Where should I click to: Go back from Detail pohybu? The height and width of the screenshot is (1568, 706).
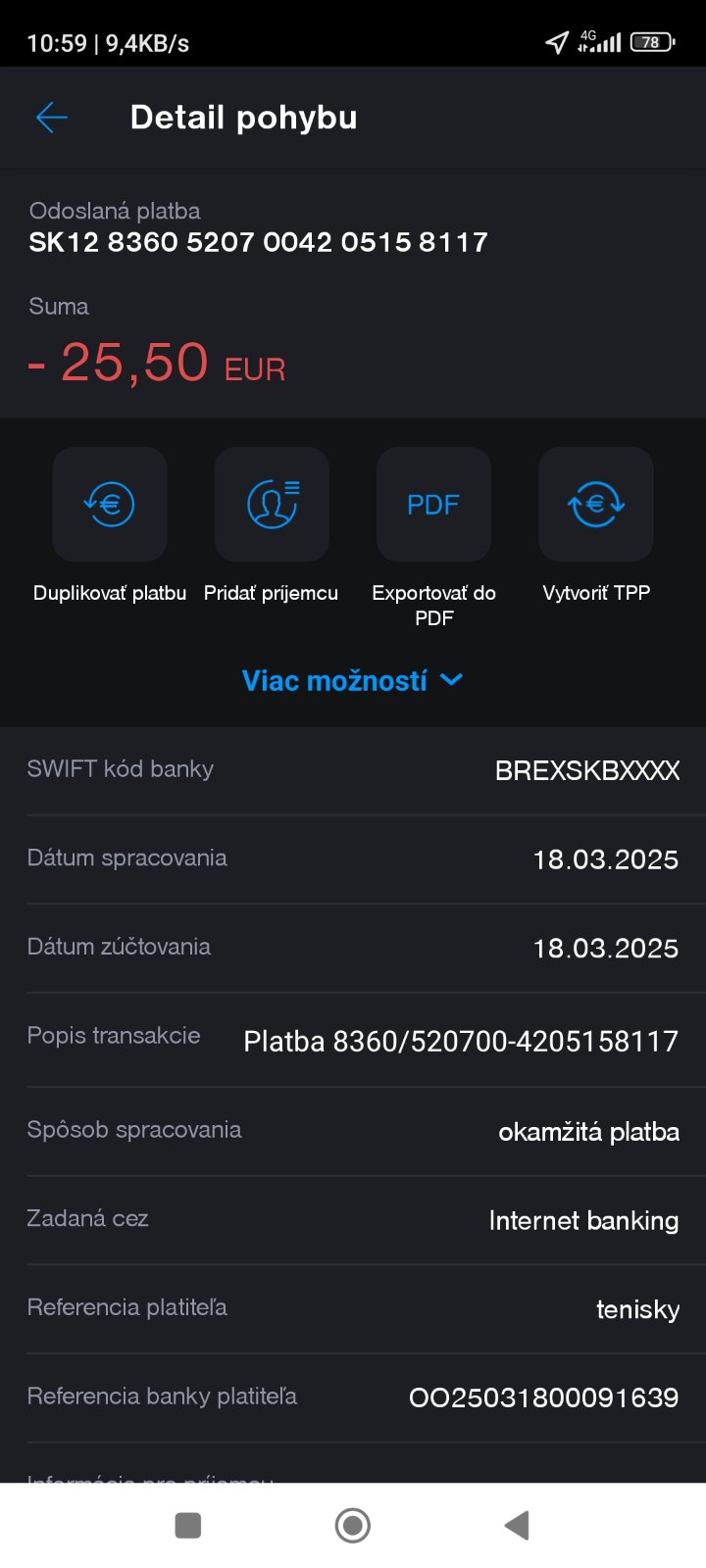pyautogui.click(x=51, y=118)
